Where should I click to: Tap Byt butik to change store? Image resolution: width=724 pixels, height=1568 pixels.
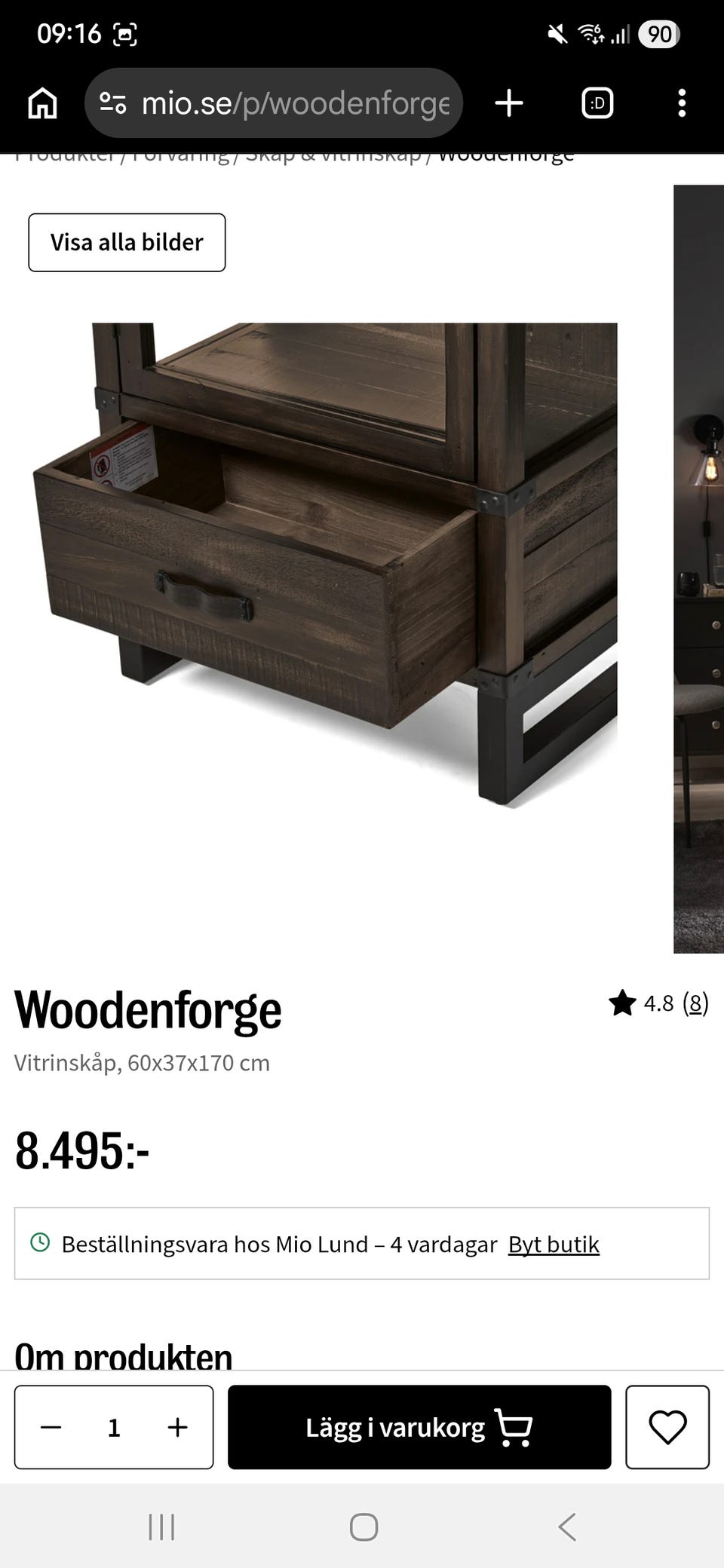554,1244
